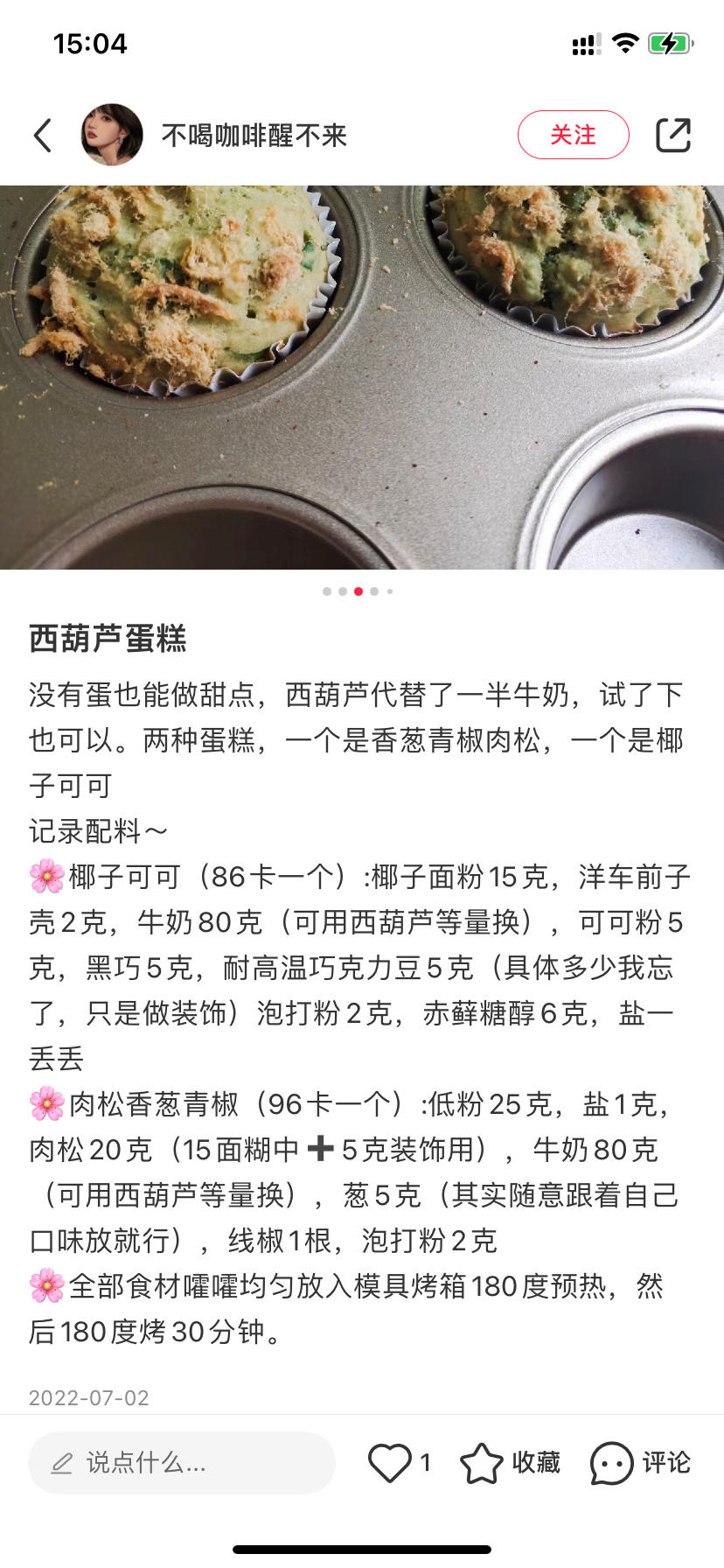Follow the author with 关注 button
The width and height of the screenshot is (724, 1568).
pos(573,135)
